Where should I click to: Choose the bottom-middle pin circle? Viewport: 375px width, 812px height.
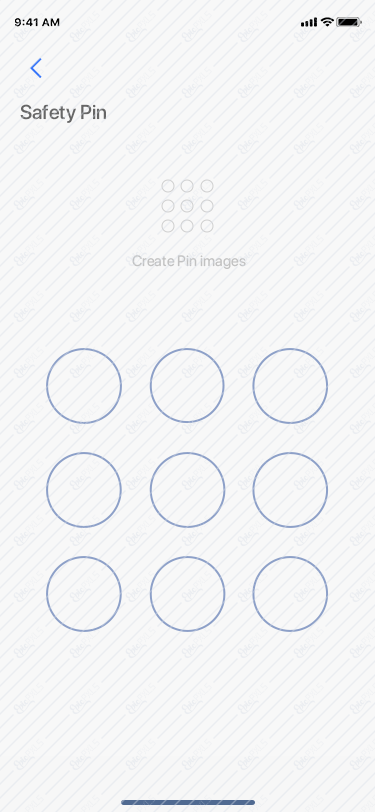[x=187, y=594]
